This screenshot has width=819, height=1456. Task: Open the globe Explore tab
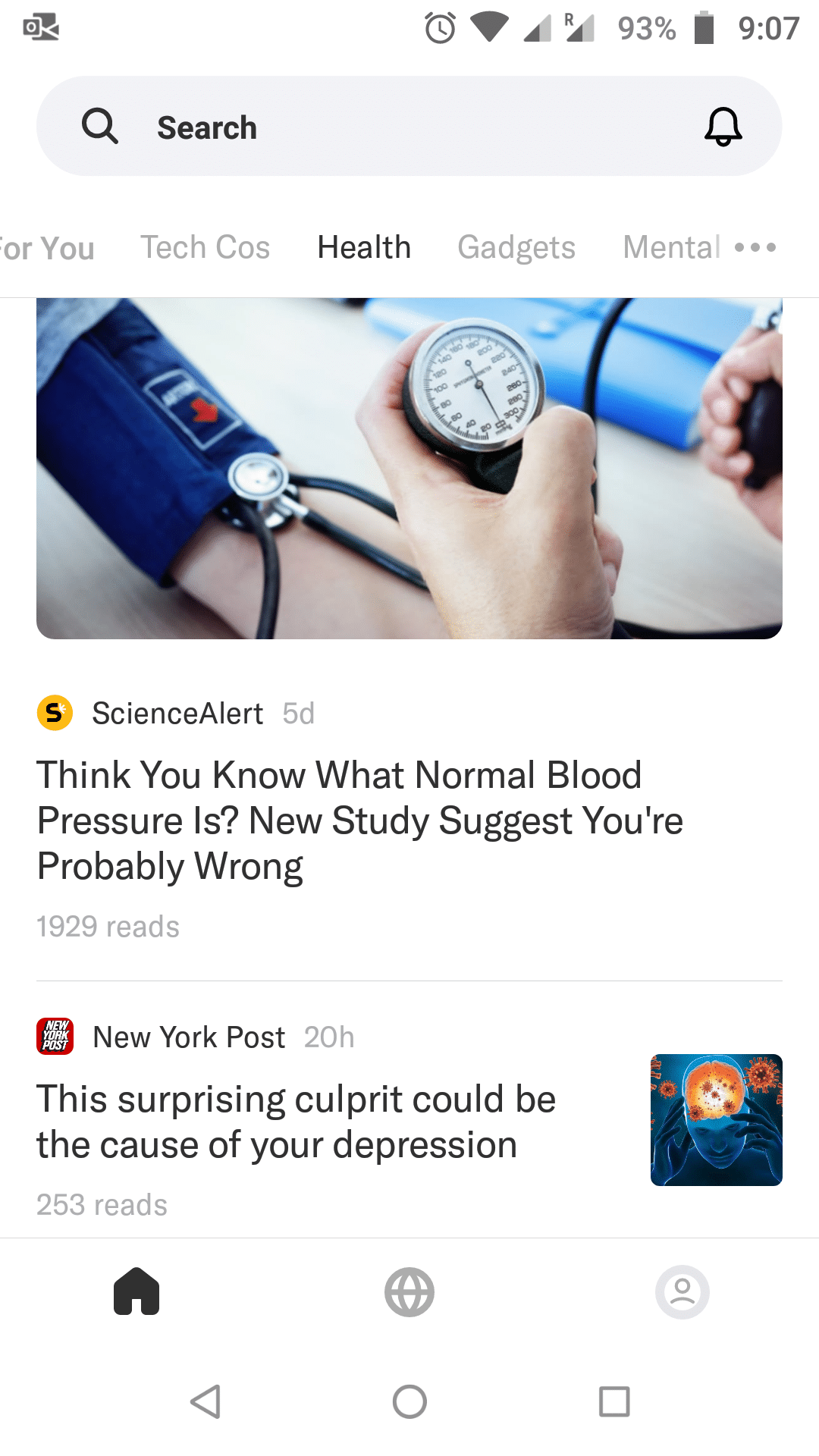409,1291
